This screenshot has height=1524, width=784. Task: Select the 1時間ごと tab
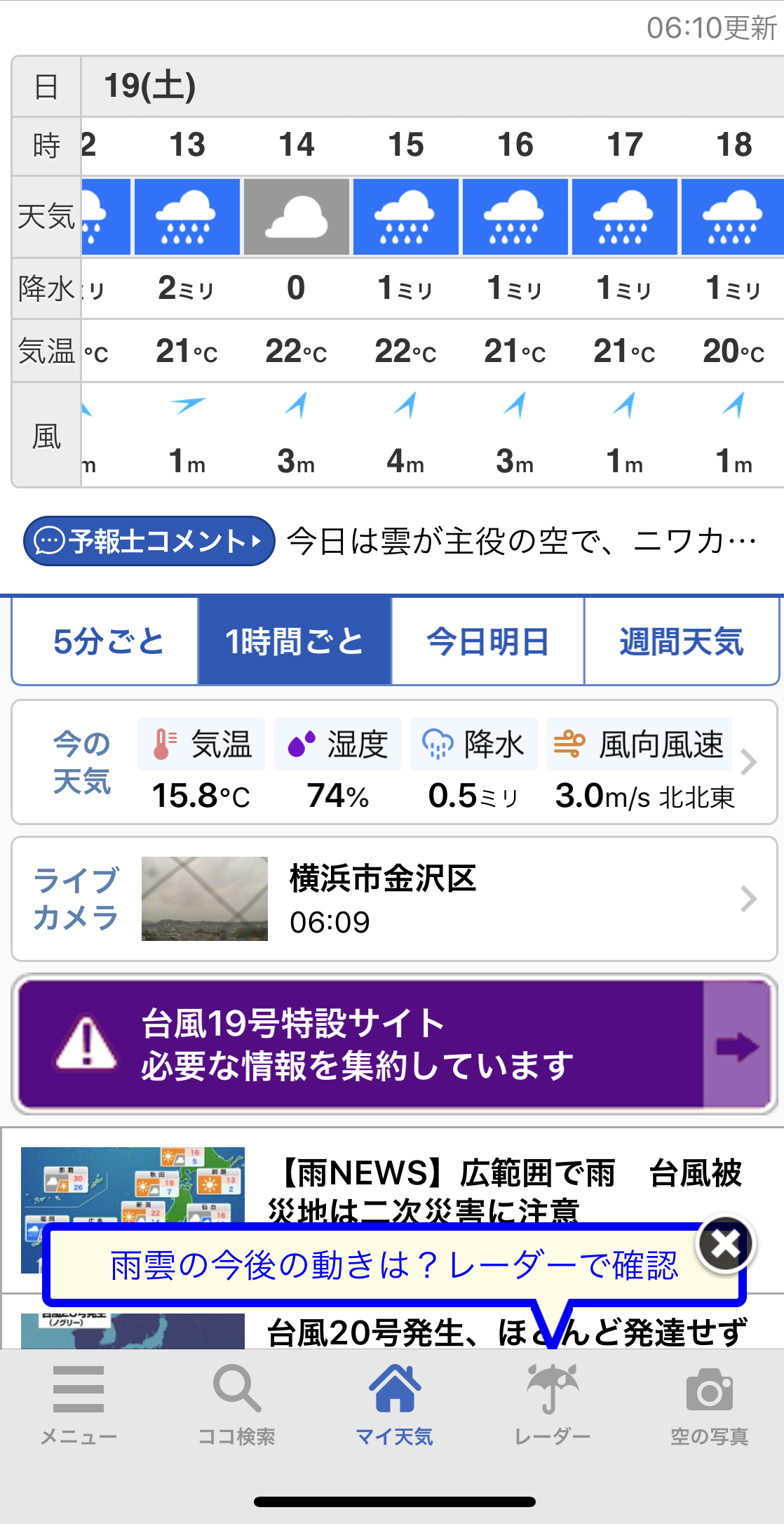click(295, 641)
